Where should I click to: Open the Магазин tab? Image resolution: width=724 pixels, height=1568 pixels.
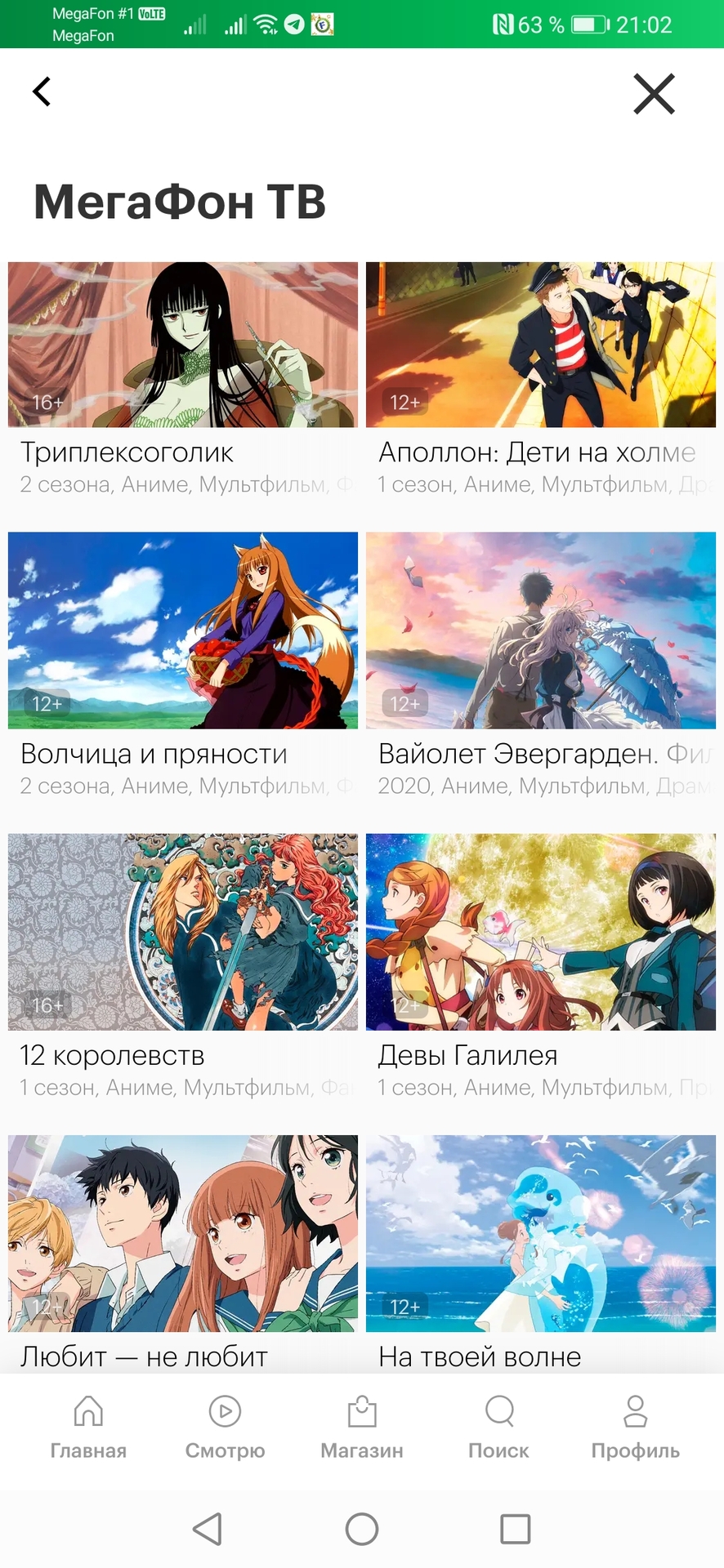362,1427
